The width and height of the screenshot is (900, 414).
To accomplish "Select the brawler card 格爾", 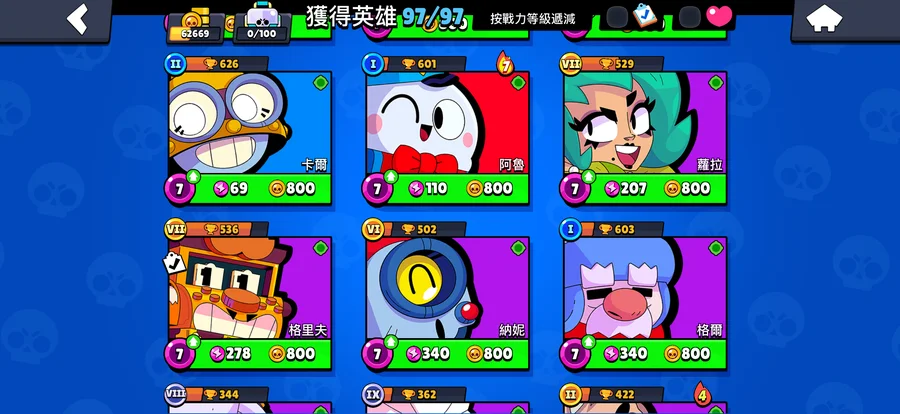I will (645, 288).
